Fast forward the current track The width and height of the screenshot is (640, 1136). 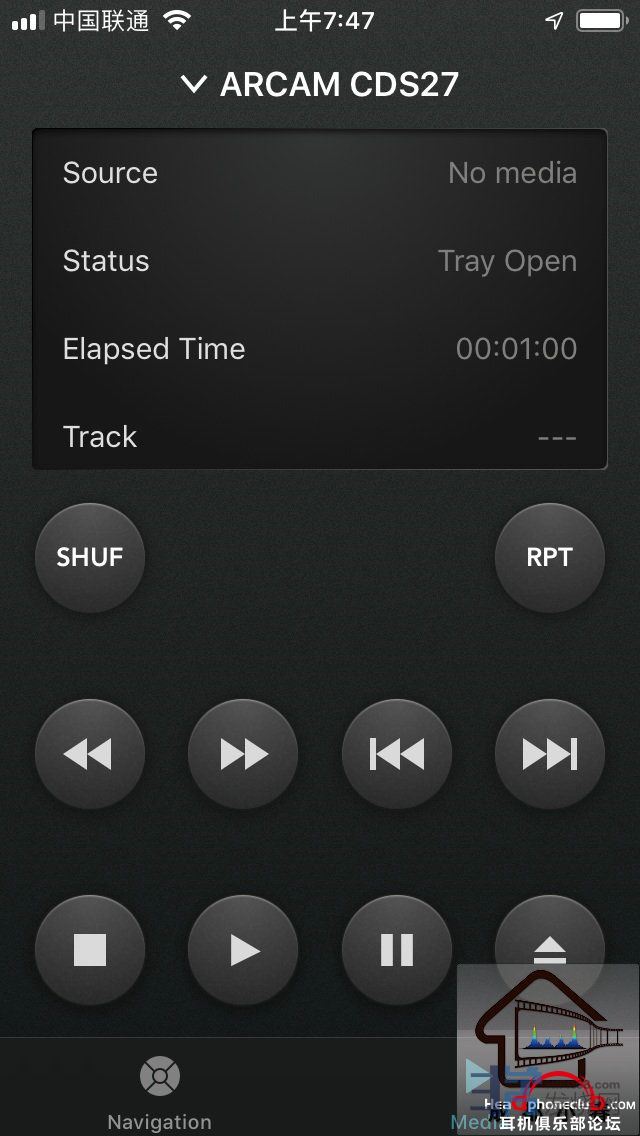(x=243, y=753)
